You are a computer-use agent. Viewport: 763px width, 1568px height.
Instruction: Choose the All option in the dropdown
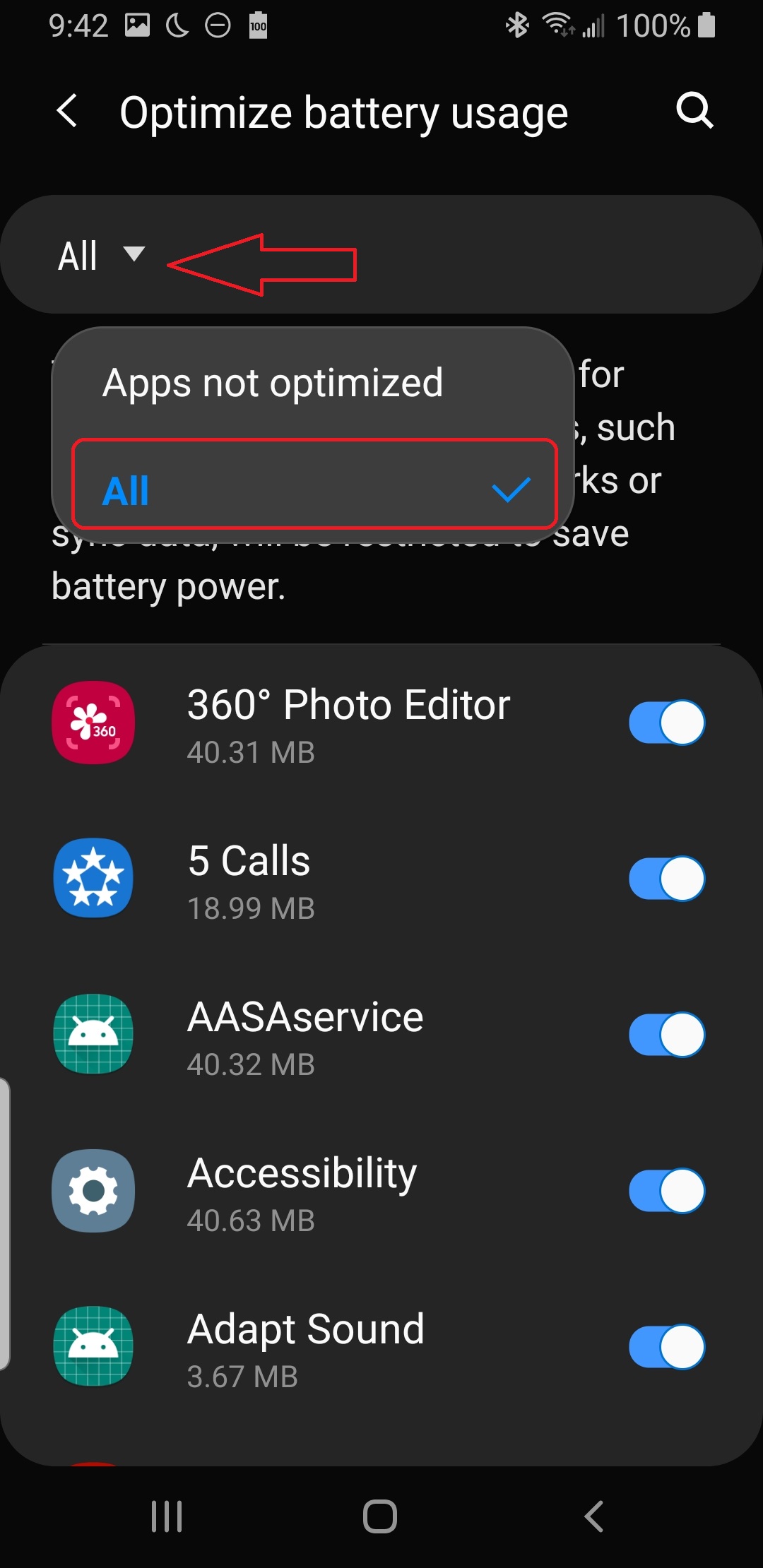pyautogui.click(x=314, y=485)
